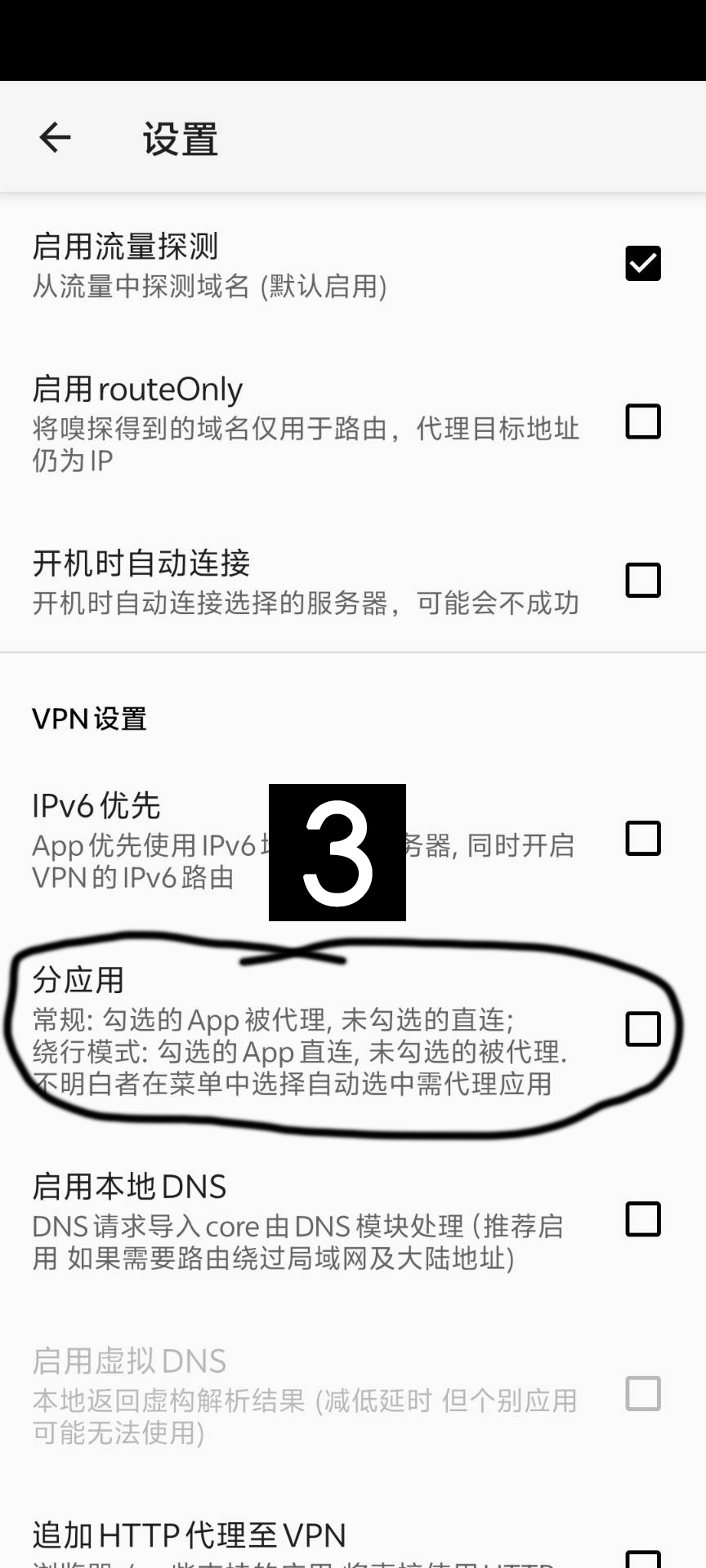This screenshot has height=1568, width=706.
Task: Enable the IPv6 优先 preference
Action: 642,838
